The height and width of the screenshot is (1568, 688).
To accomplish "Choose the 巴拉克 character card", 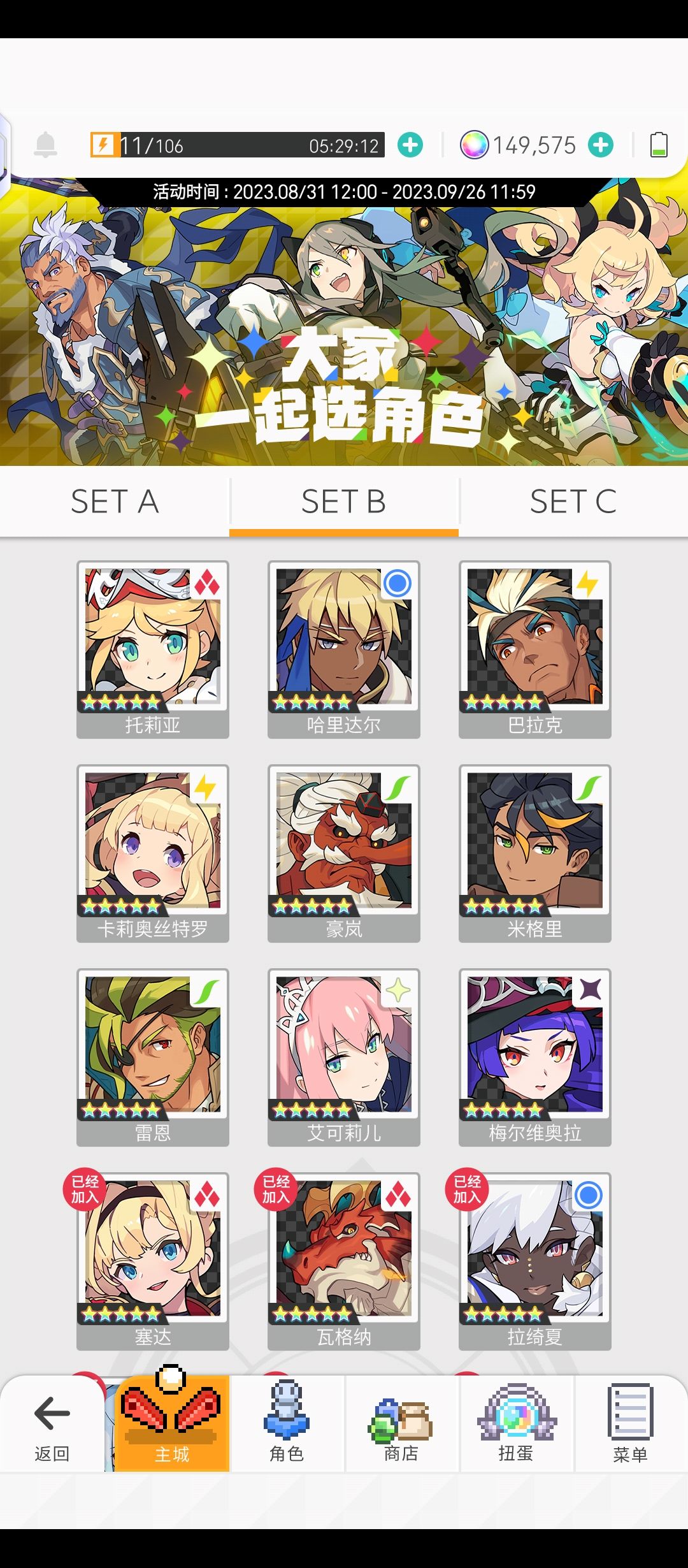I will pyautogui.click(x=535, y=650).
